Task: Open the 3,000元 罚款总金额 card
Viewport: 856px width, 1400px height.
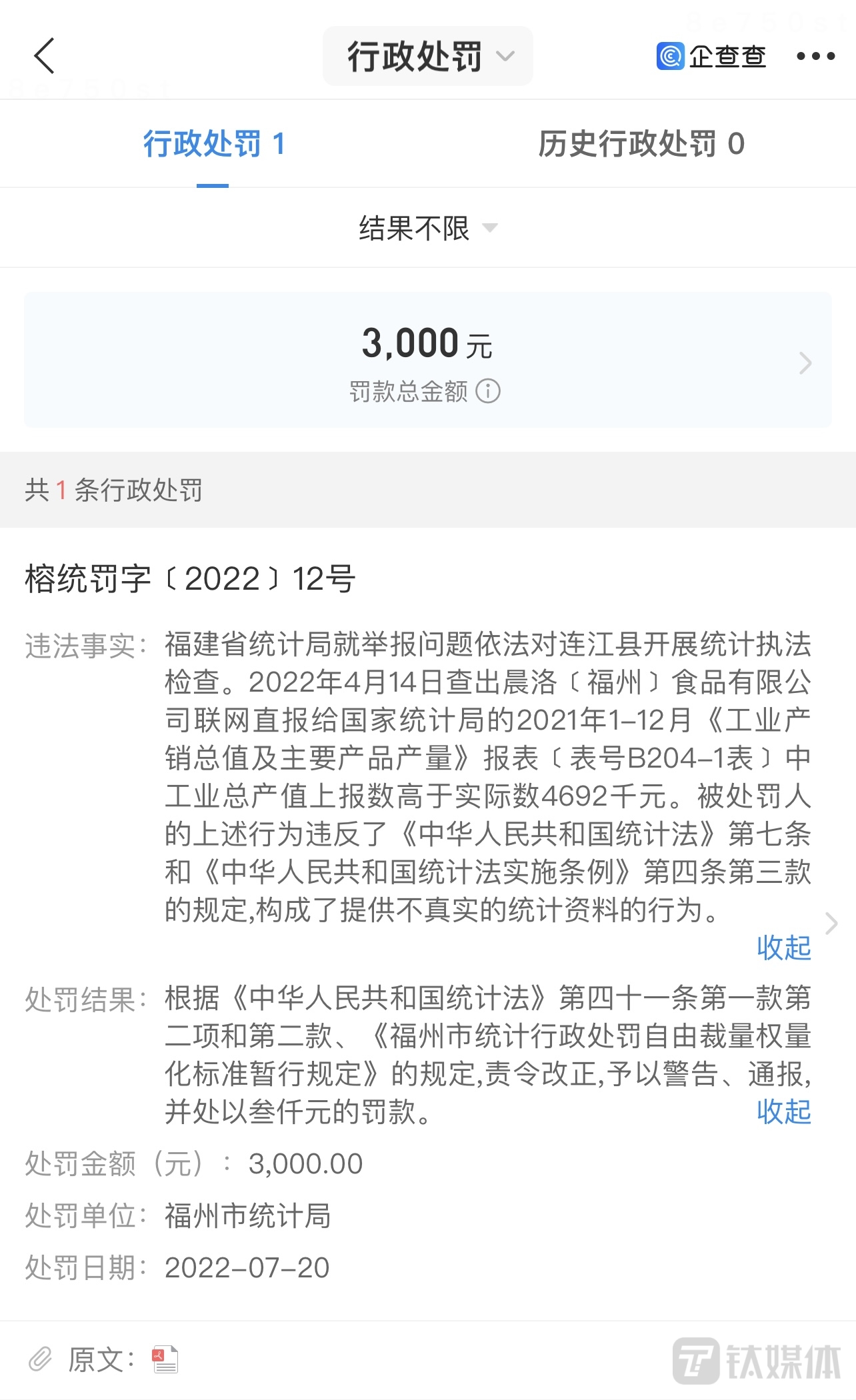Action: tap(428, 360)
